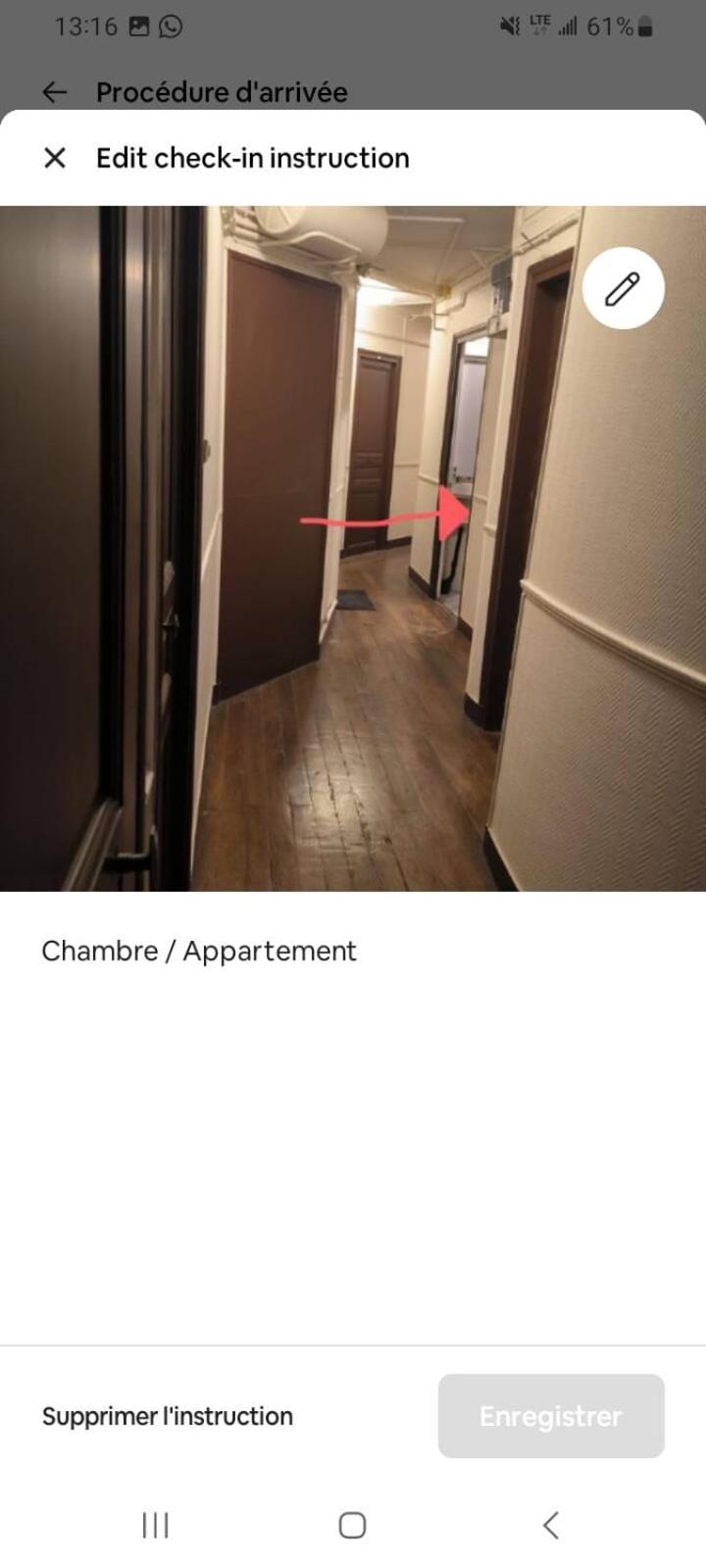Go back with the system back button
This screenshot has width=706, height=1568.
pyautogui.click(x=551, y=1525)
